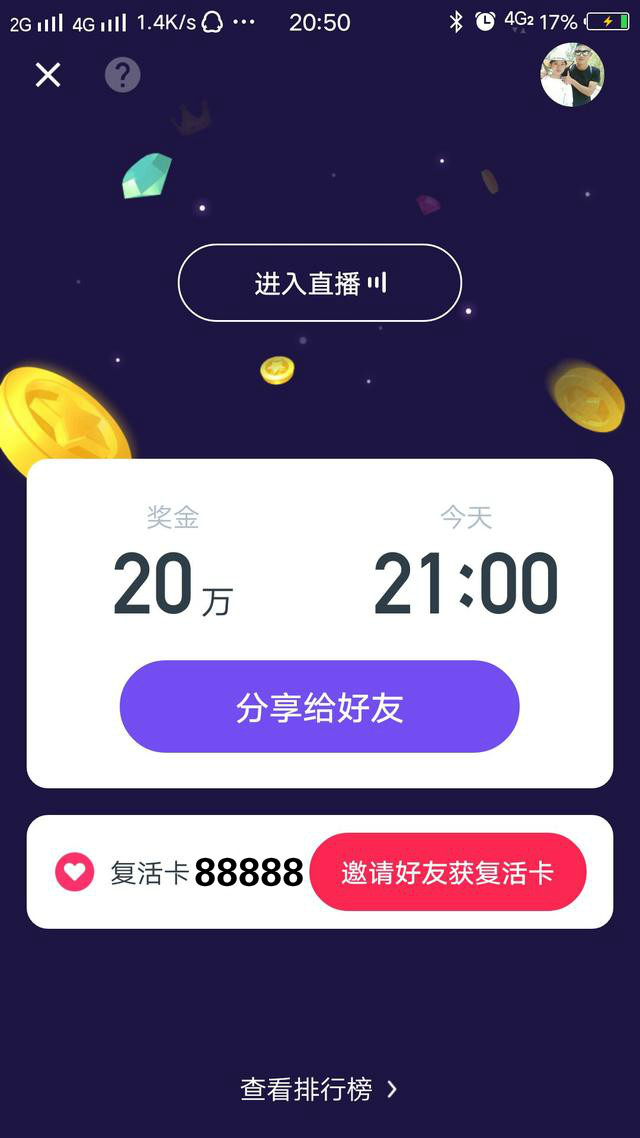640x1138 pixels.
Task: Enter the live broadcast (进入直播)
Action: (319, 283)
